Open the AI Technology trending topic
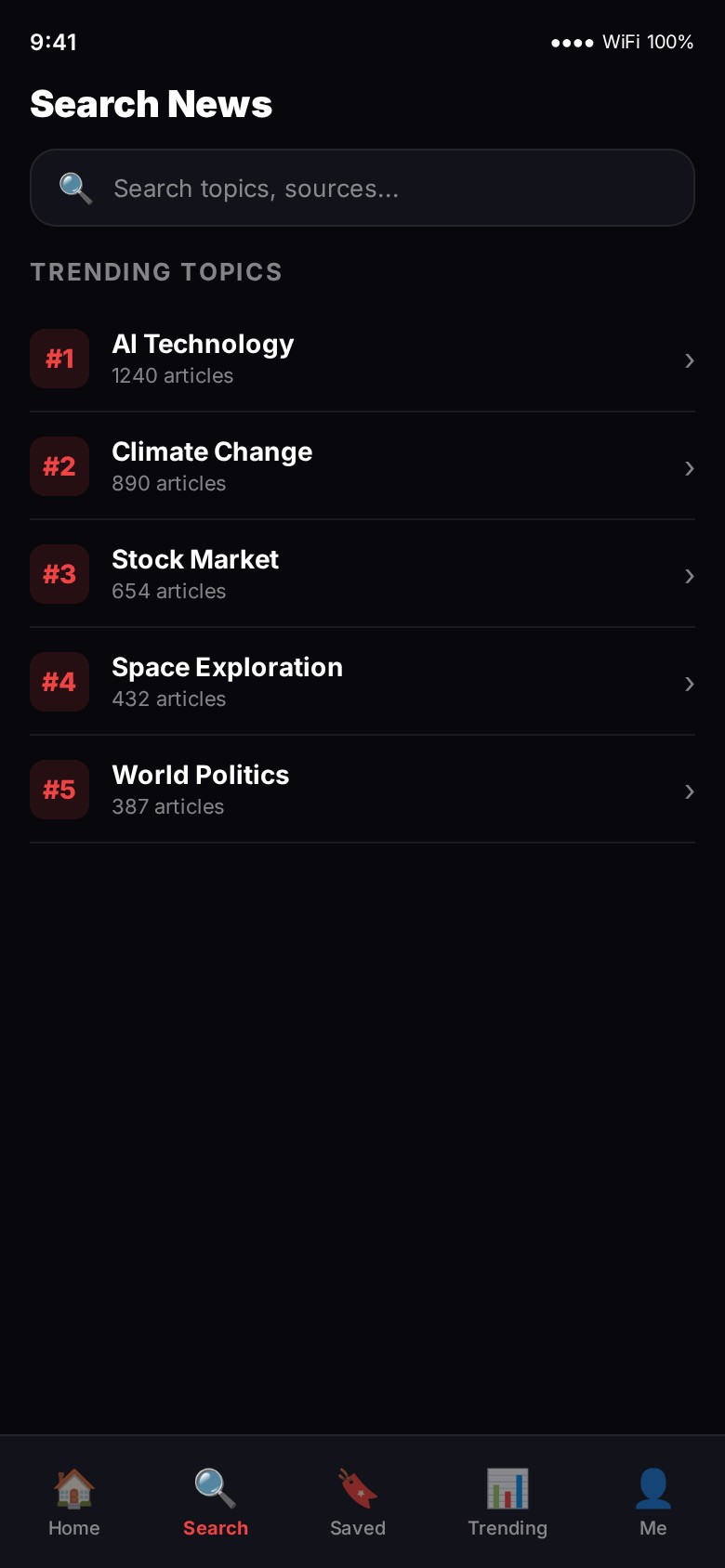Image resolution: width=725 pixels, height=1568 pixels. pyautogui.click(x=362, y=359)
